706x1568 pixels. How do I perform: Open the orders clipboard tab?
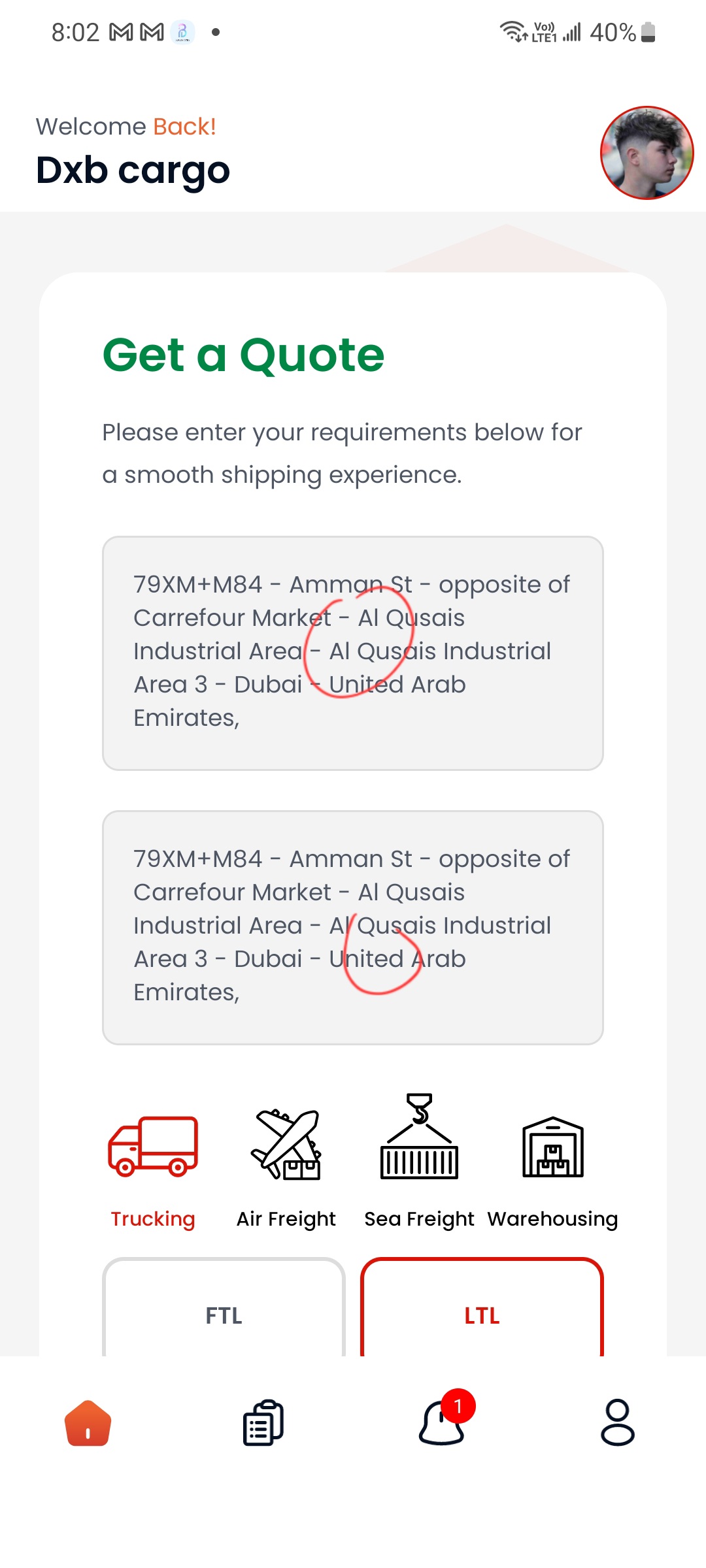click(263, 1423)
